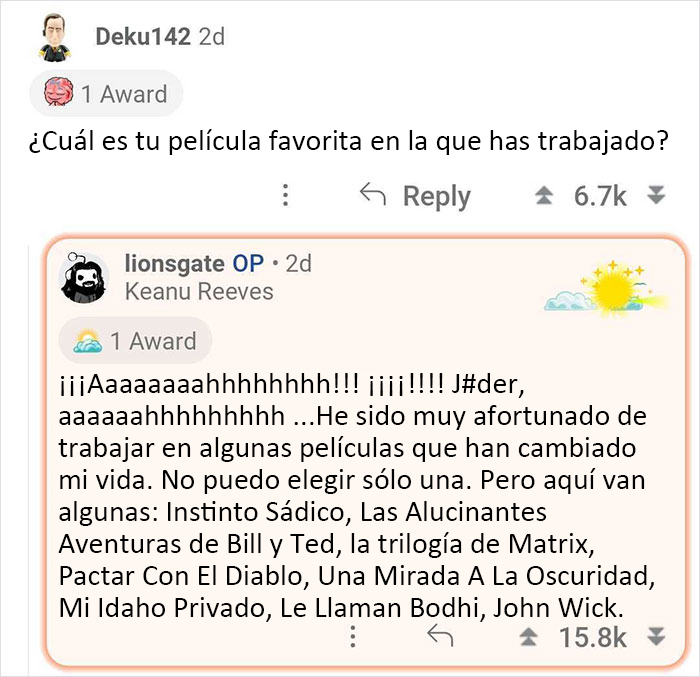The image size is (700, 677).
Task: Reply to Deku142's comment
Action: 415,196
